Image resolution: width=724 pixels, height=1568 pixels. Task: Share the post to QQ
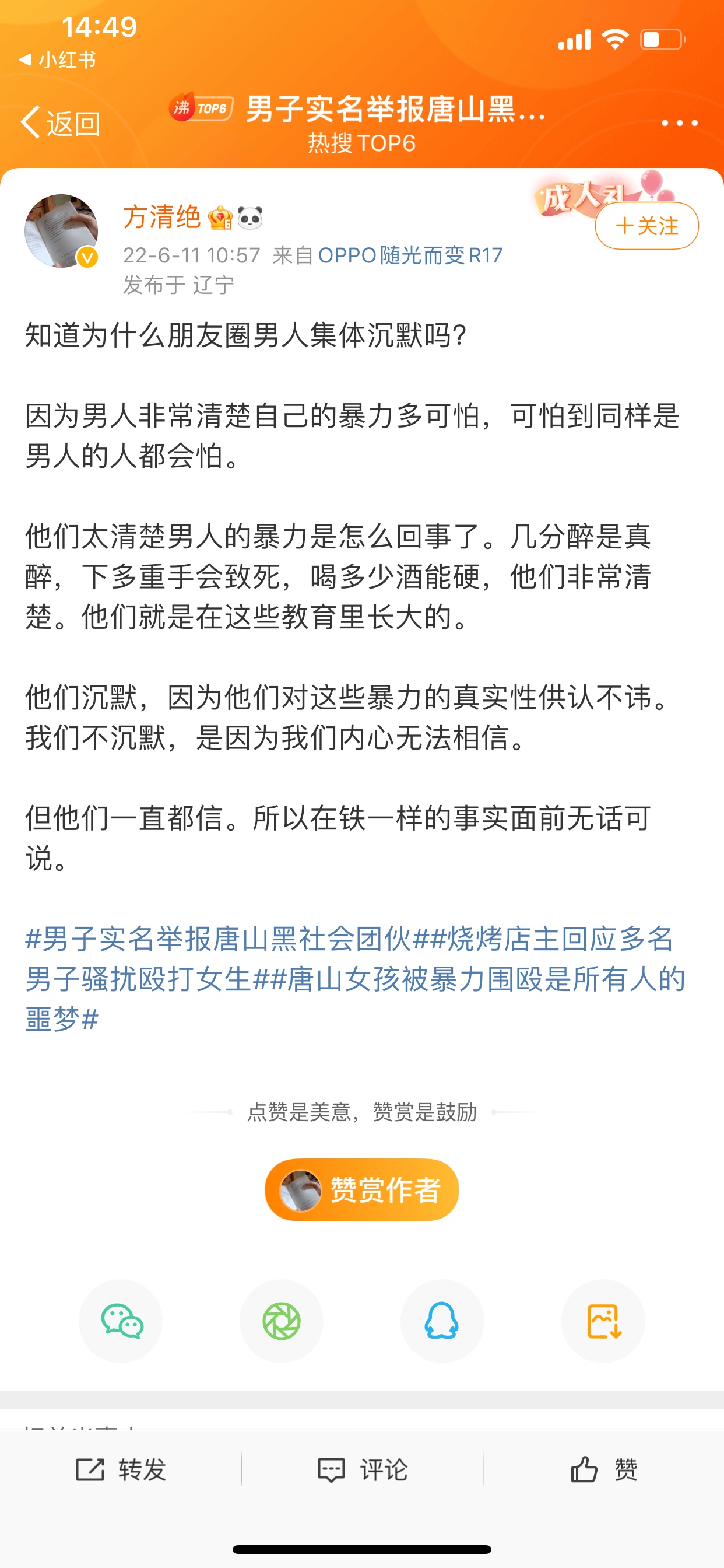(442, 1321)
